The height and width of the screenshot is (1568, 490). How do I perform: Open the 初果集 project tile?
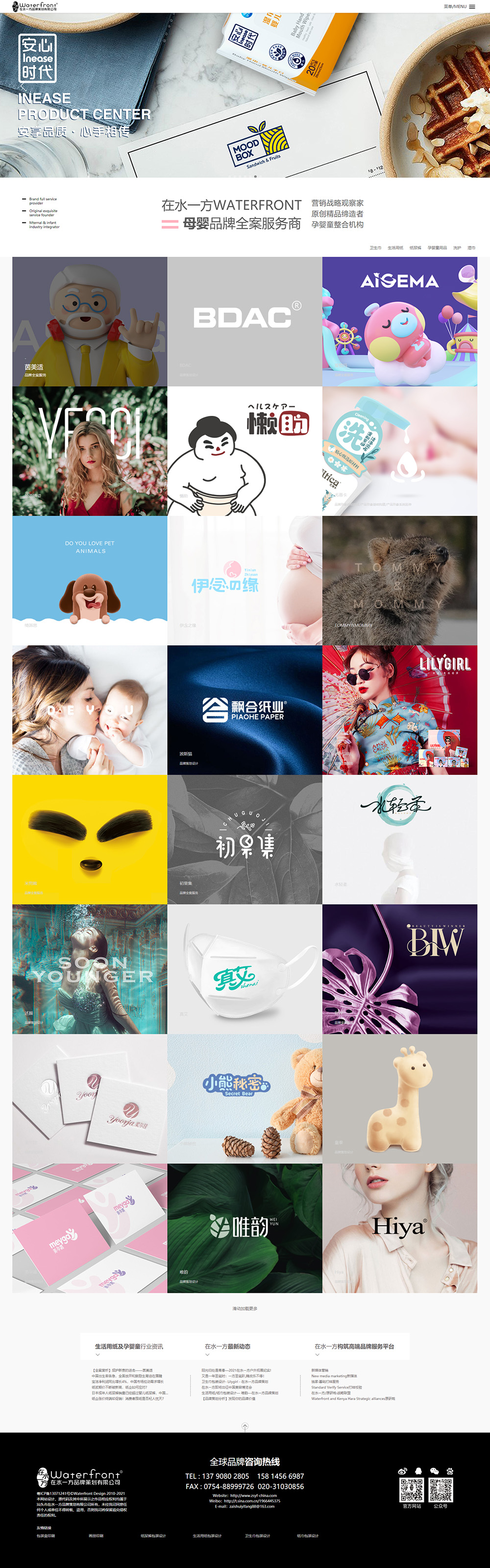coord(245,840)
